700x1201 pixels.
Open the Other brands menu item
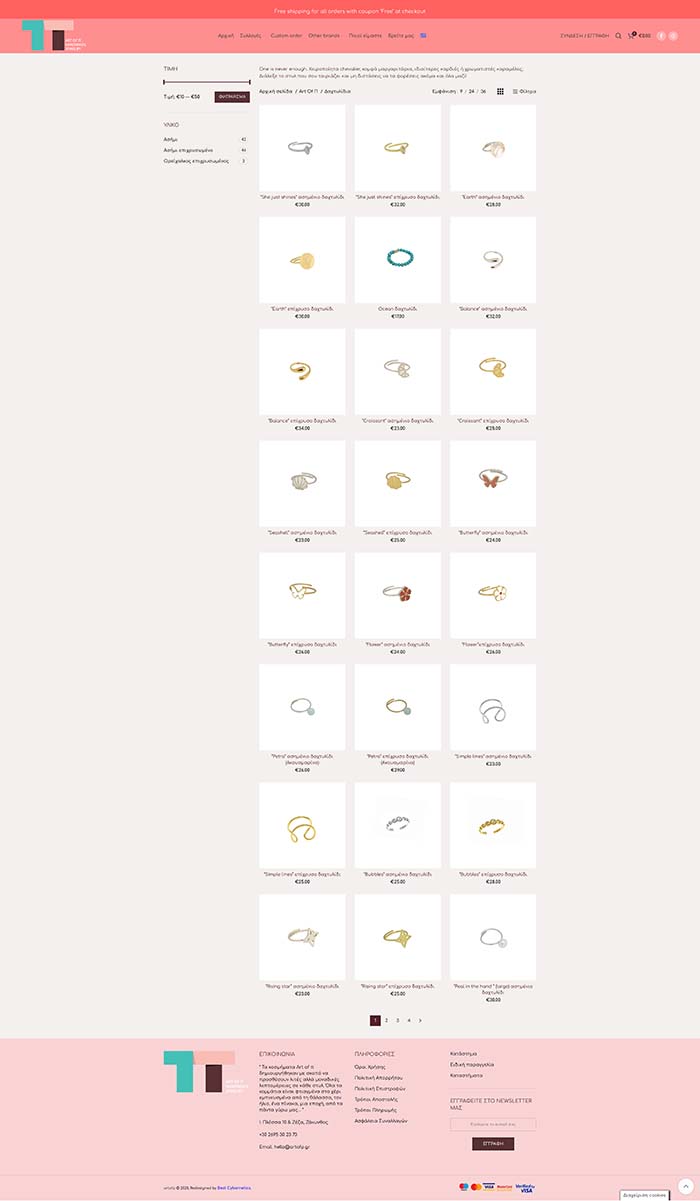[x=324, y=35]
